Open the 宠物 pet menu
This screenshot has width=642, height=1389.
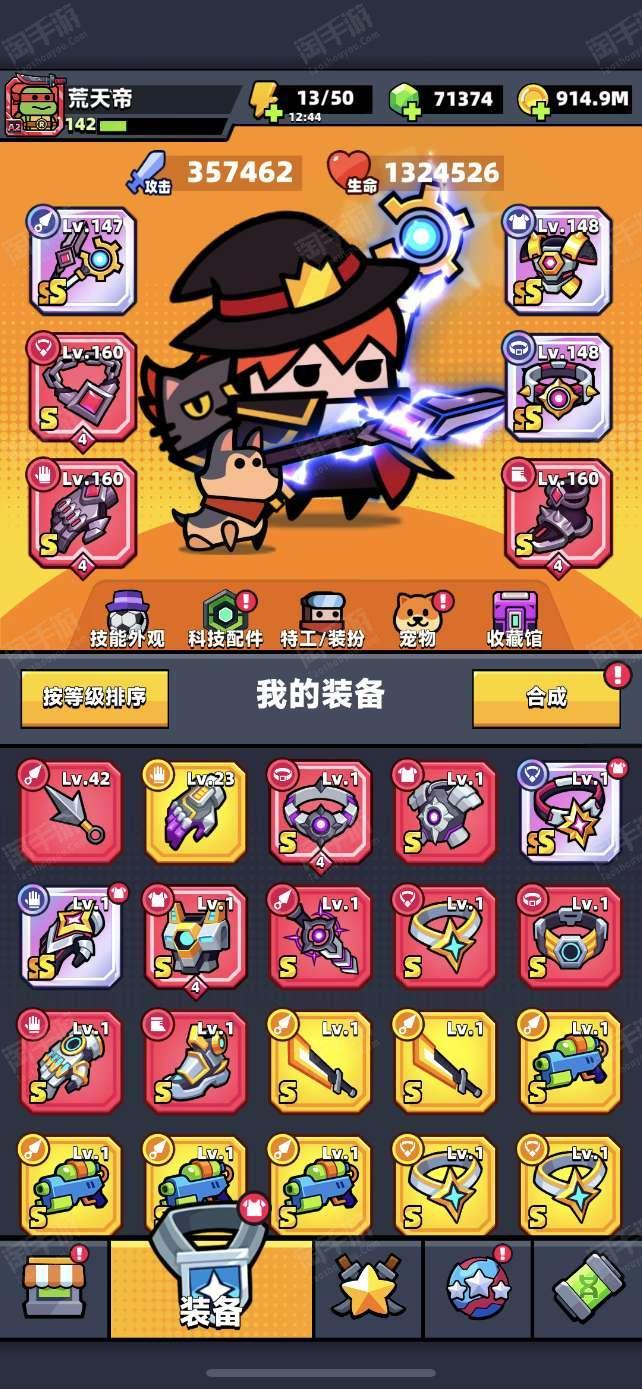pyautogui.click(x=416, y=619)
